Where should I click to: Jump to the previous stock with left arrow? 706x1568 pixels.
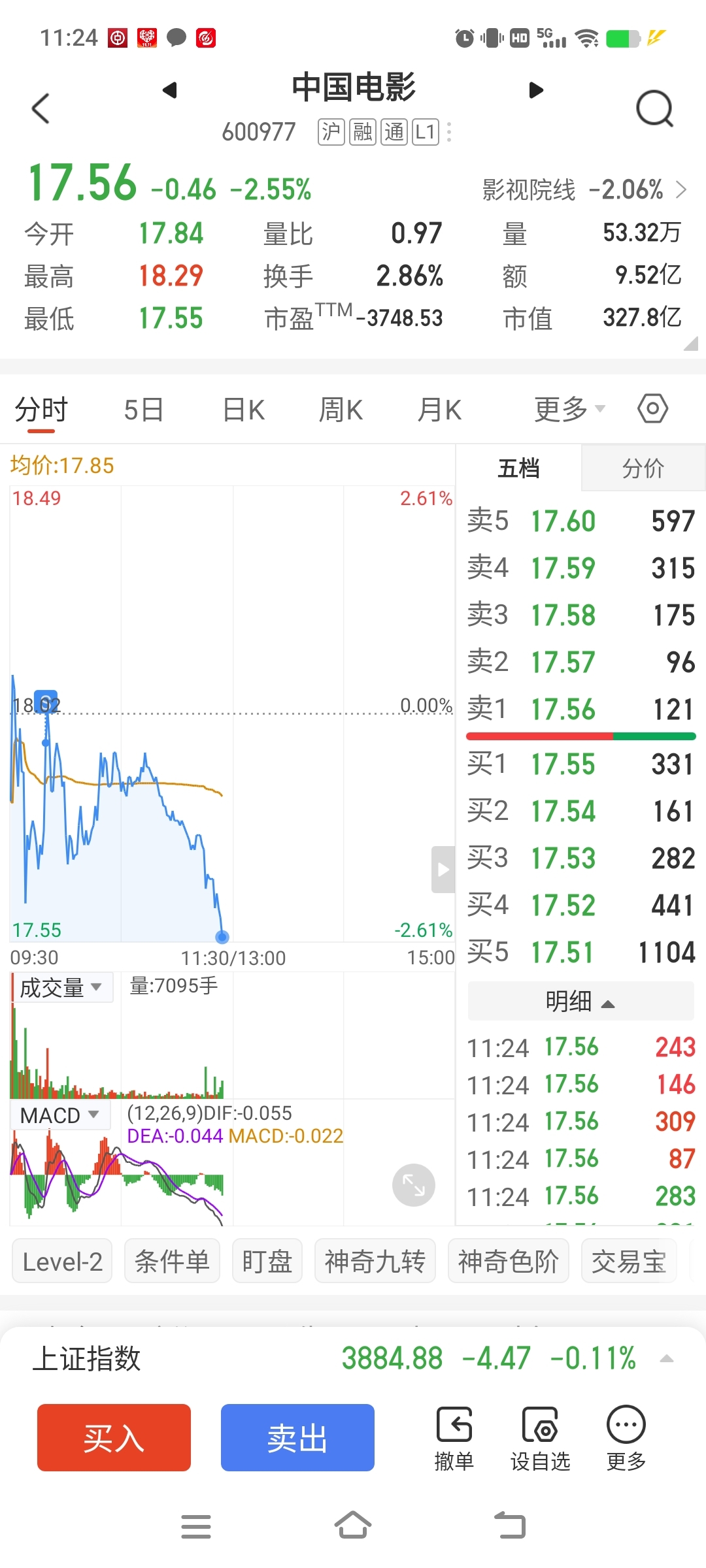click(x=170, y=90)
